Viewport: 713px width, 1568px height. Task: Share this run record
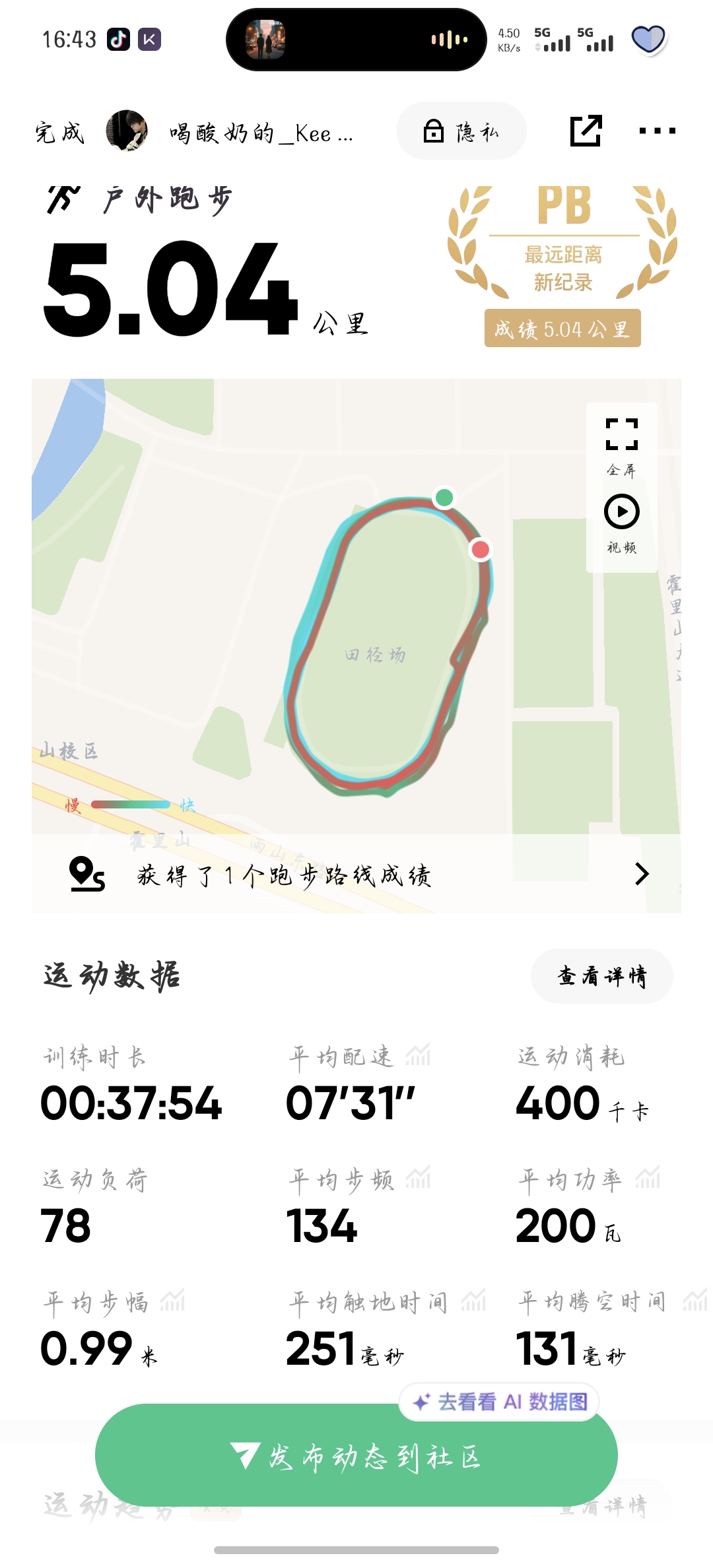586,131
